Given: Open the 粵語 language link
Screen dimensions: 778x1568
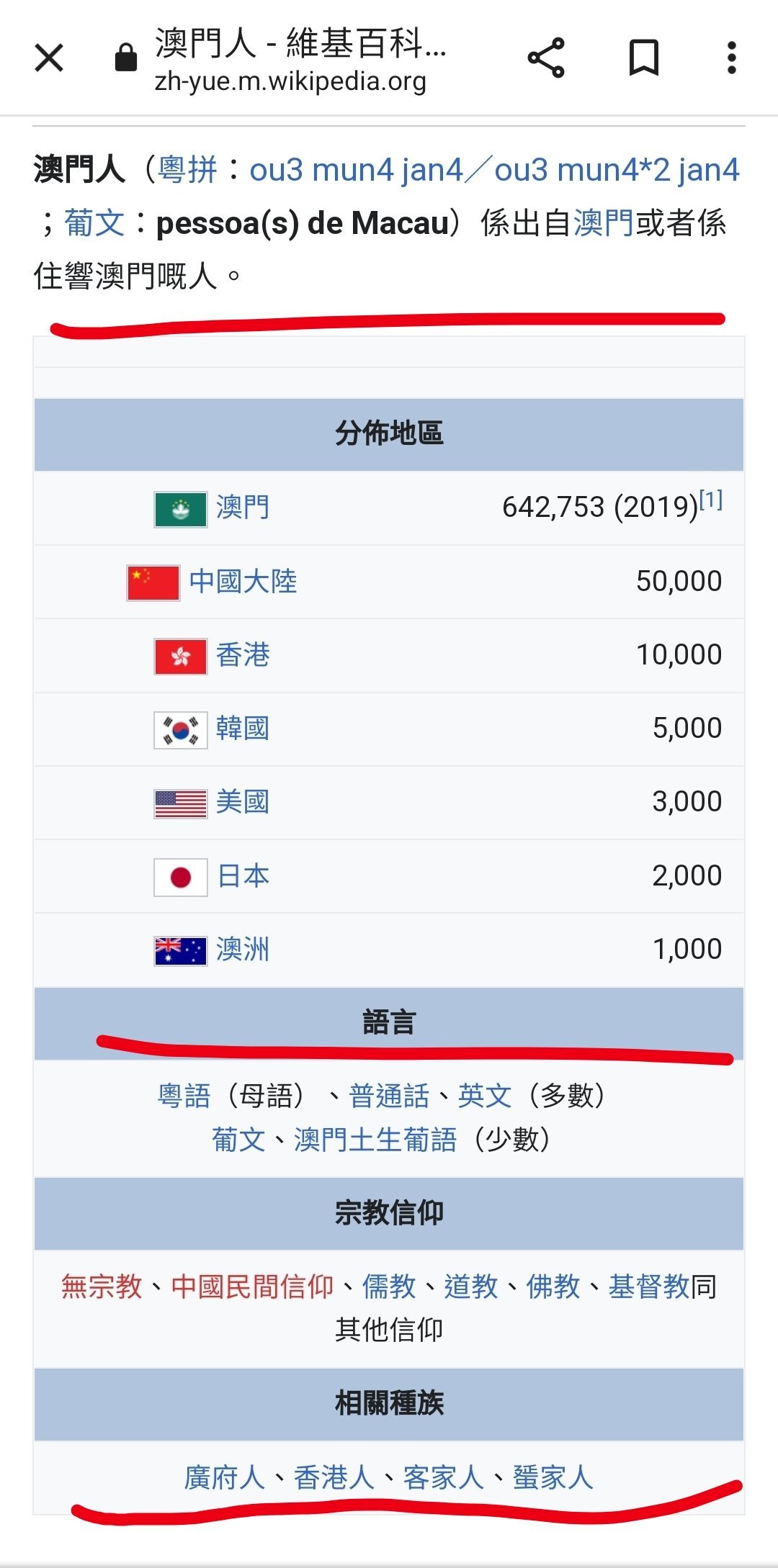Looking at the screenshot, I should (x=184, y=1096).
